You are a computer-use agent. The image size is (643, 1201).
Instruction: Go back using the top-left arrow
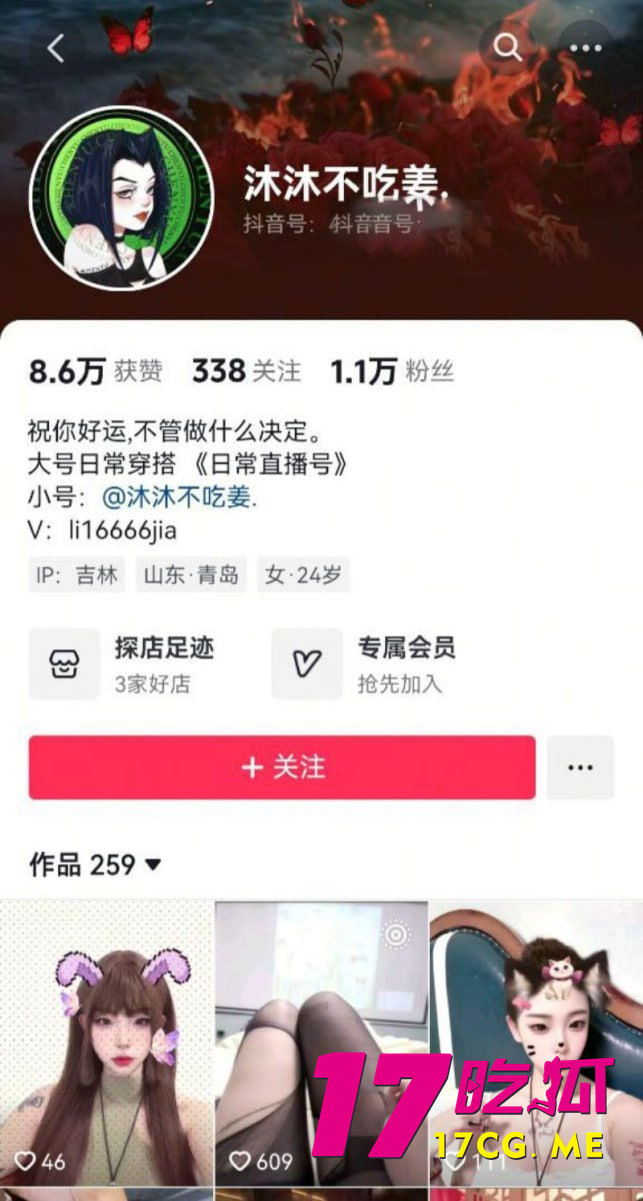click(55, 47)
